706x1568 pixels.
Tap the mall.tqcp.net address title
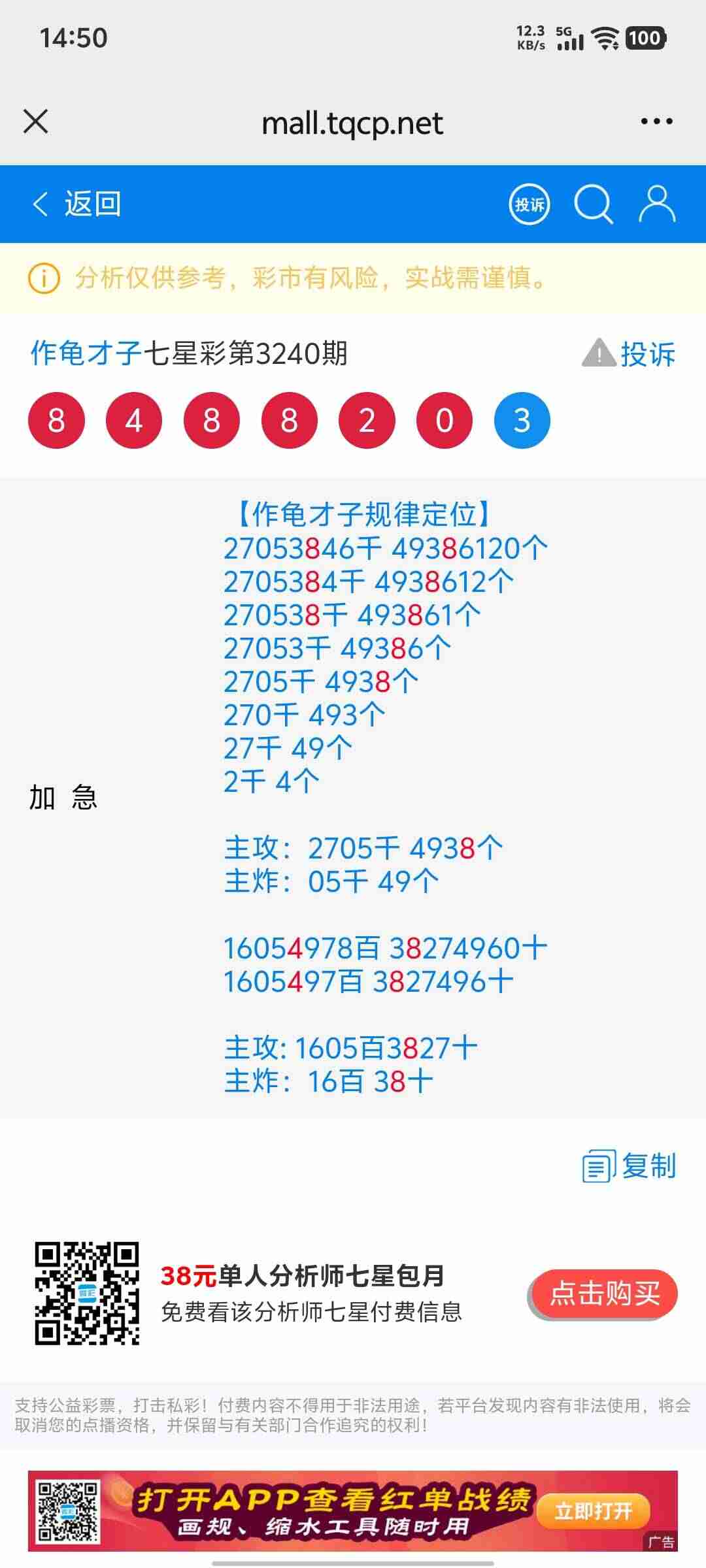352,123
